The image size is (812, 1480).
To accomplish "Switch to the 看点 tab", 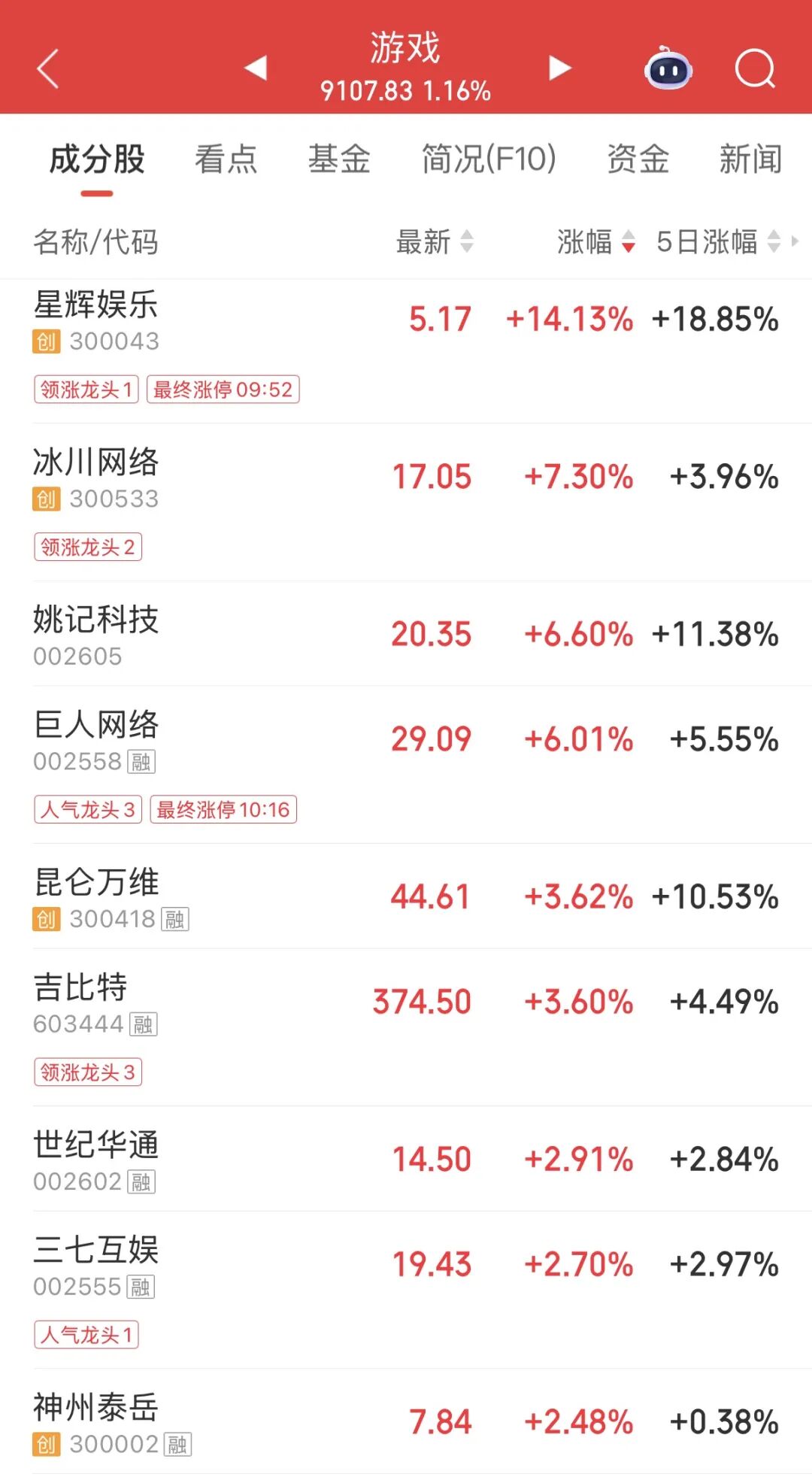I will click(x=226, y=159).
